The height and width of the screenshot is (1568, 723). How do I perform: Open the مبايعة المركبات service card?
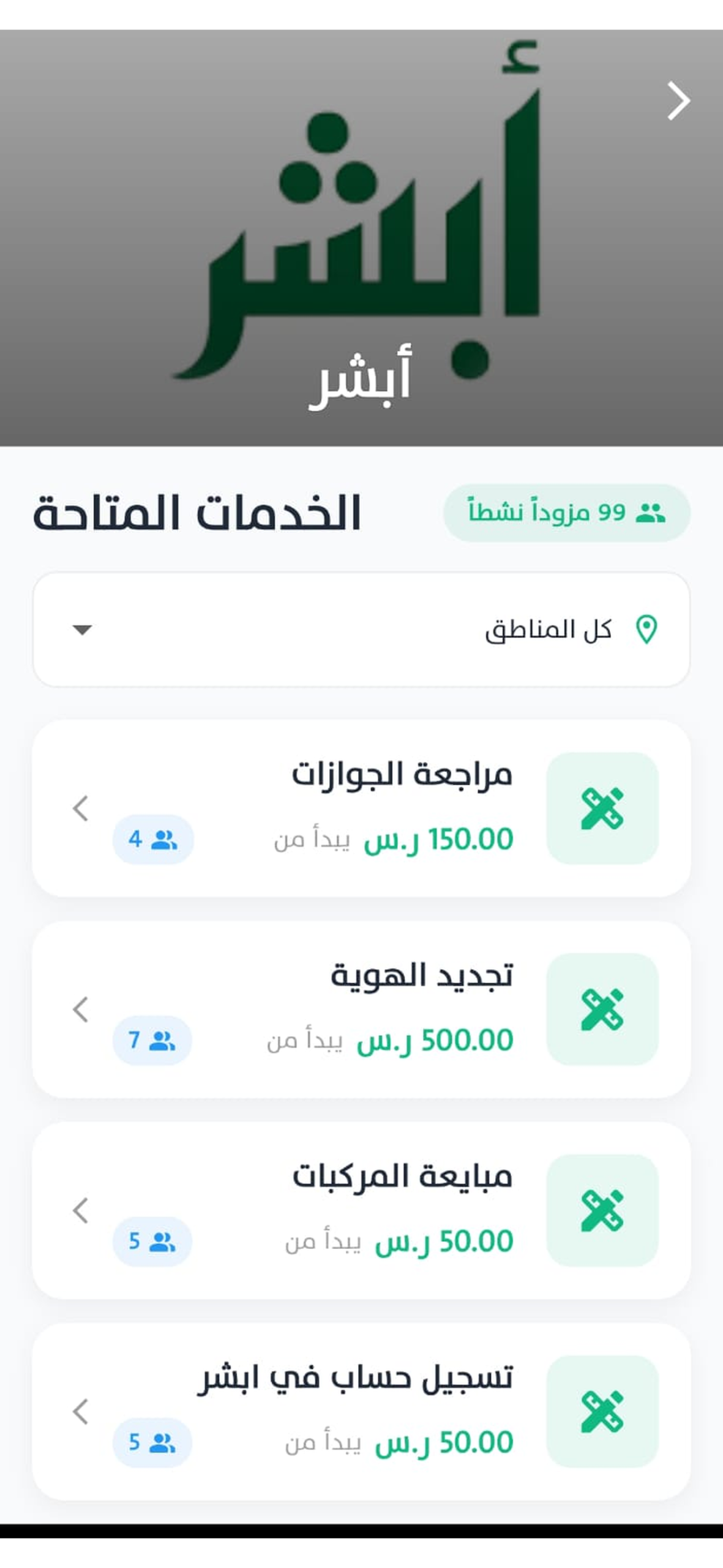361,1210
